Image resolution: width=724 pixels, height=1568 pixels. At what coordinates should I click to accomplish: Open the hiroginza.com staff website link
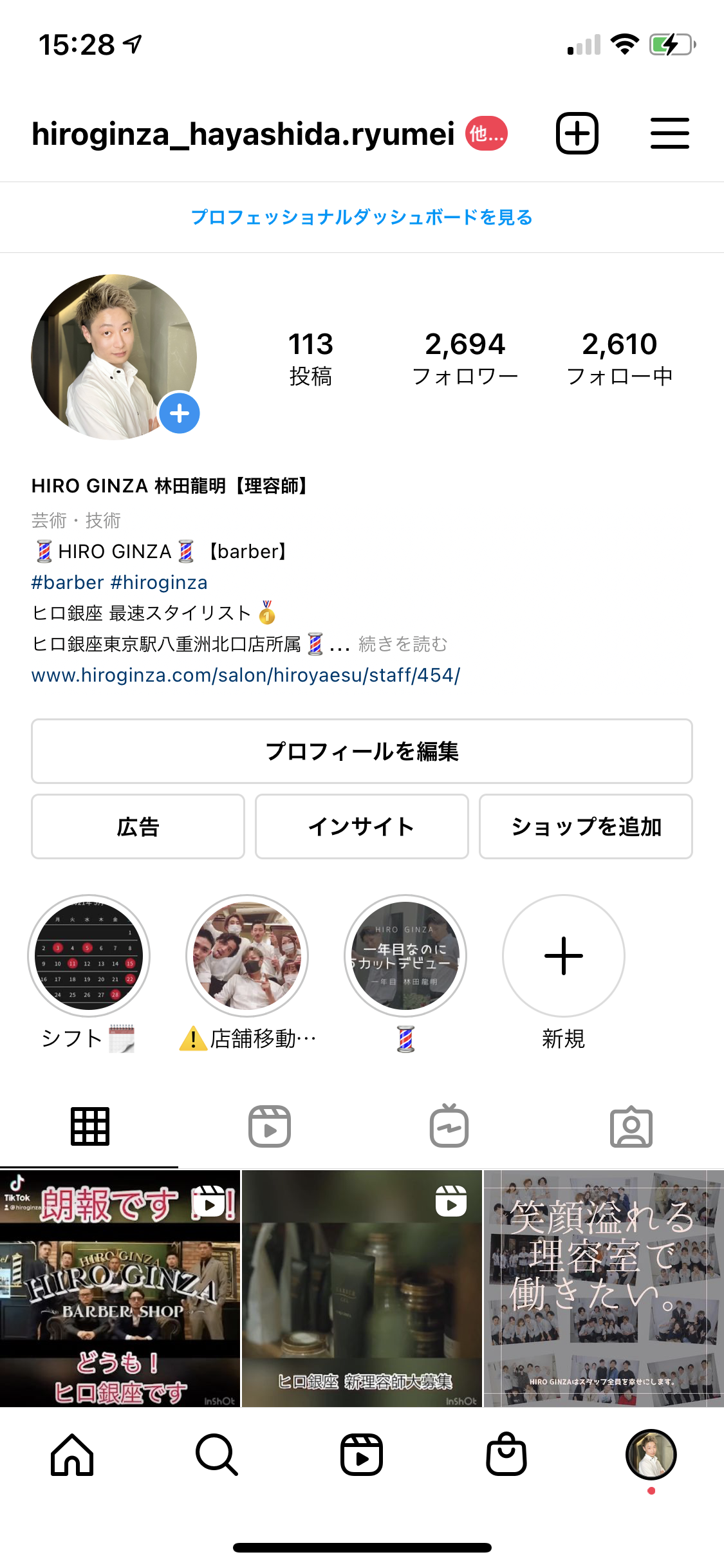click(246, 675)
